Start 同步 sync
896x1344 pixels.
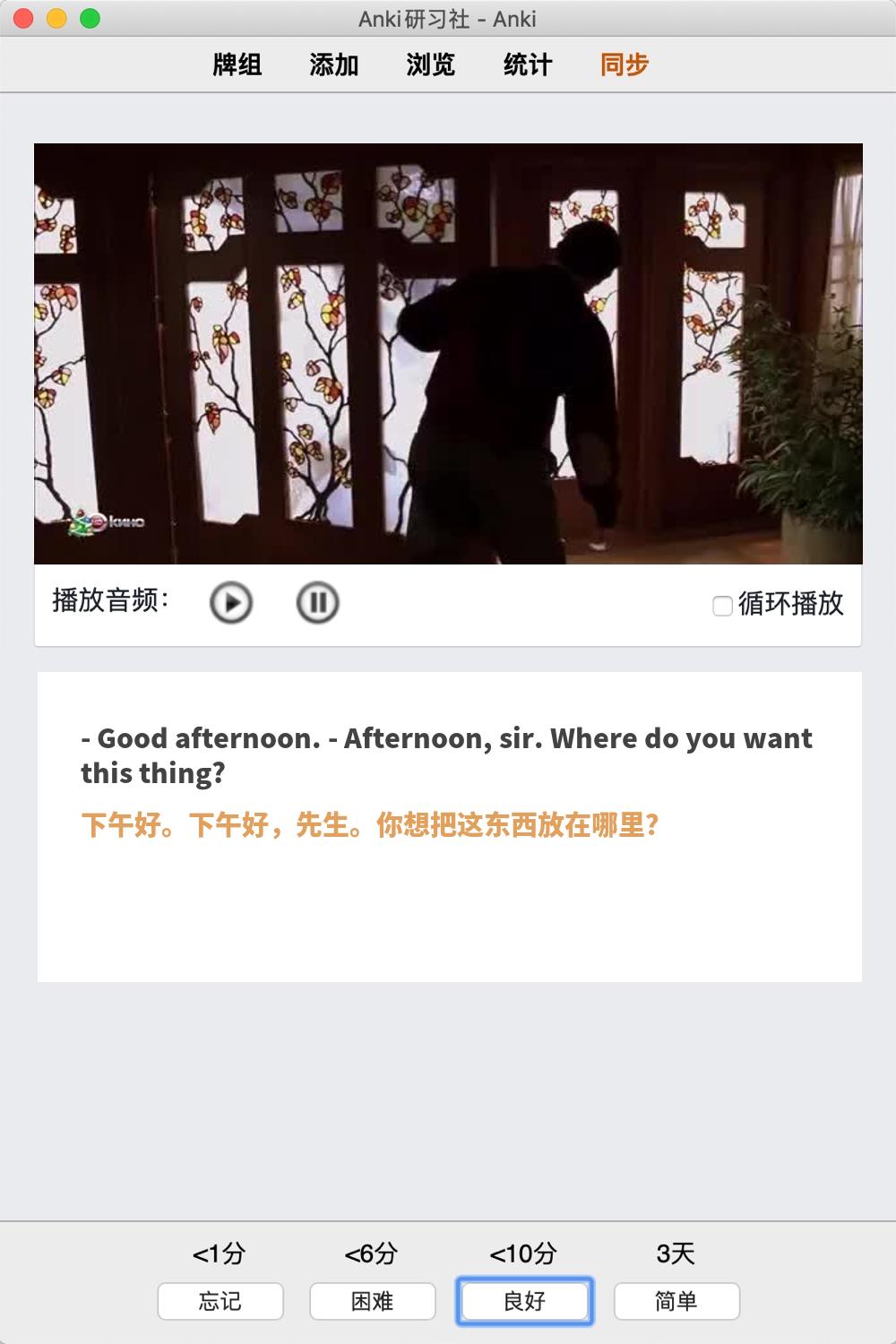(x=625, y=65)
